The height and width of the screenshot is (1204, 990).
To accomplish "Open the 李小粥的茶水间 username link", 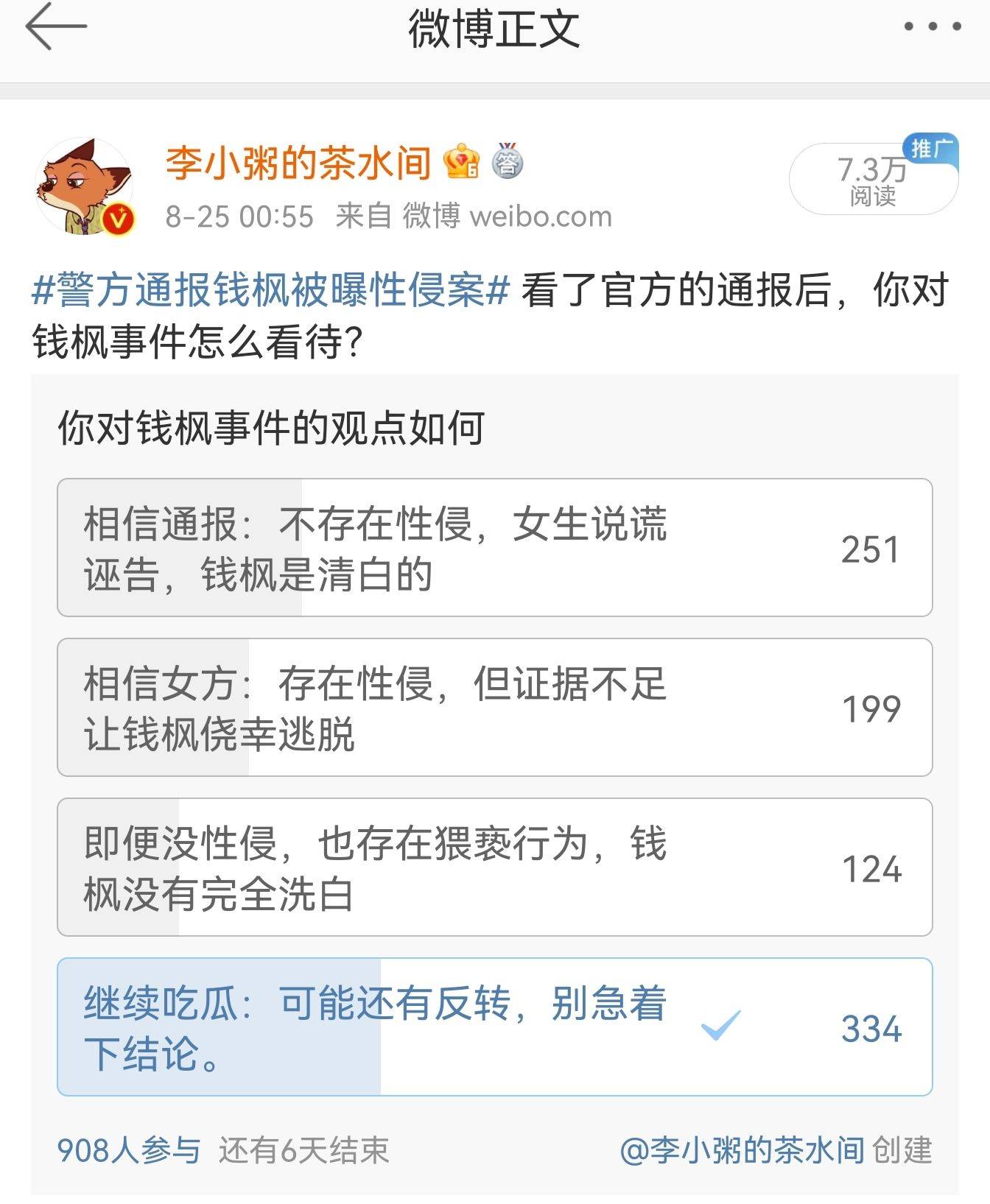I will click(x=298, y=163).
